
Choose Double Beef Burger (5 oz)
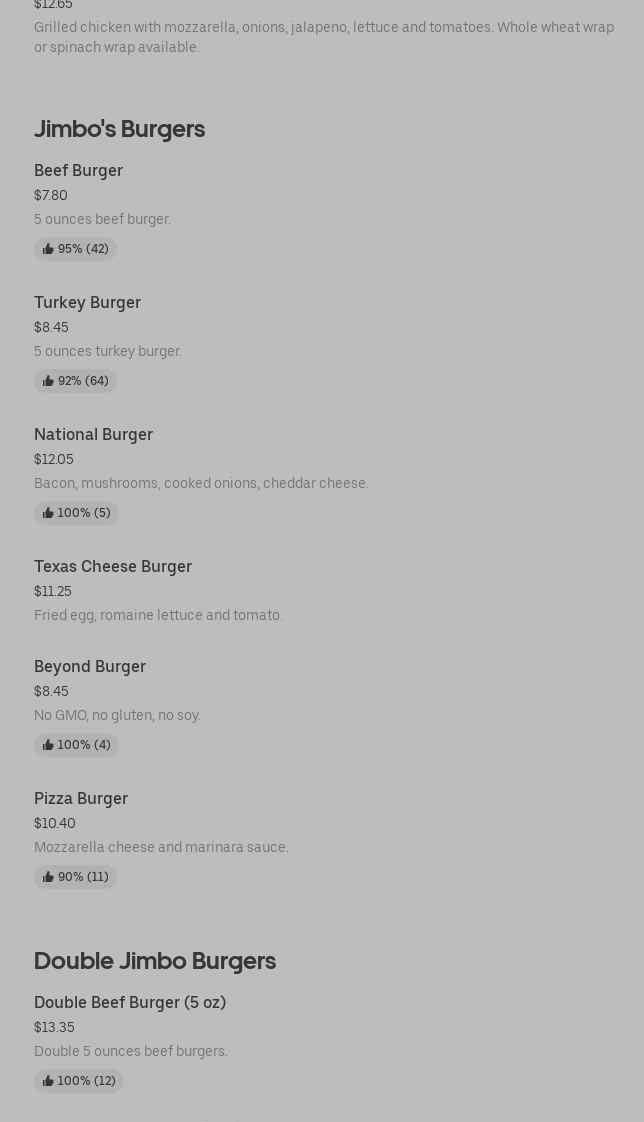[x=130, y=1003]
